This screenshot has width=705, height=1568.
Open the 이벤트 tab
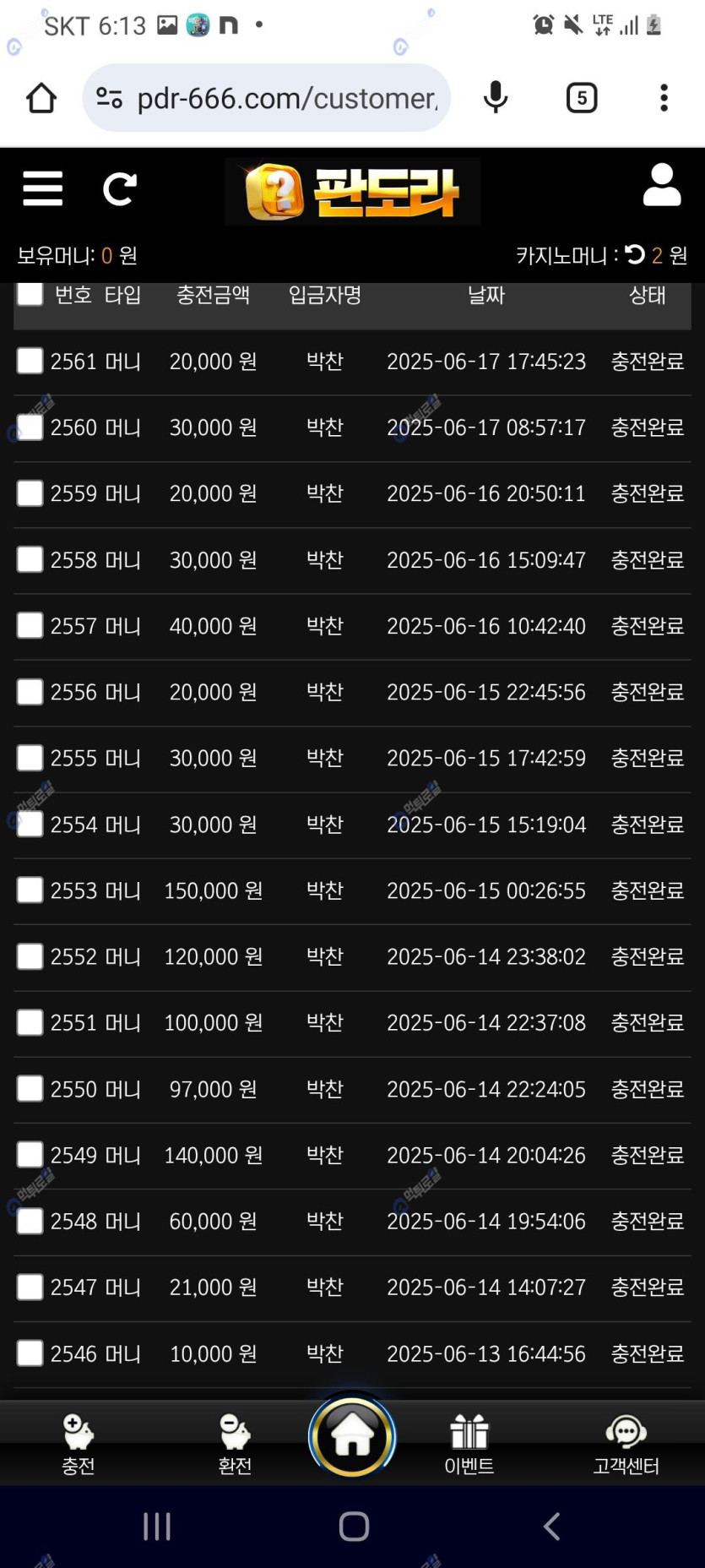pyautogui.click(x=469, y=1445)
